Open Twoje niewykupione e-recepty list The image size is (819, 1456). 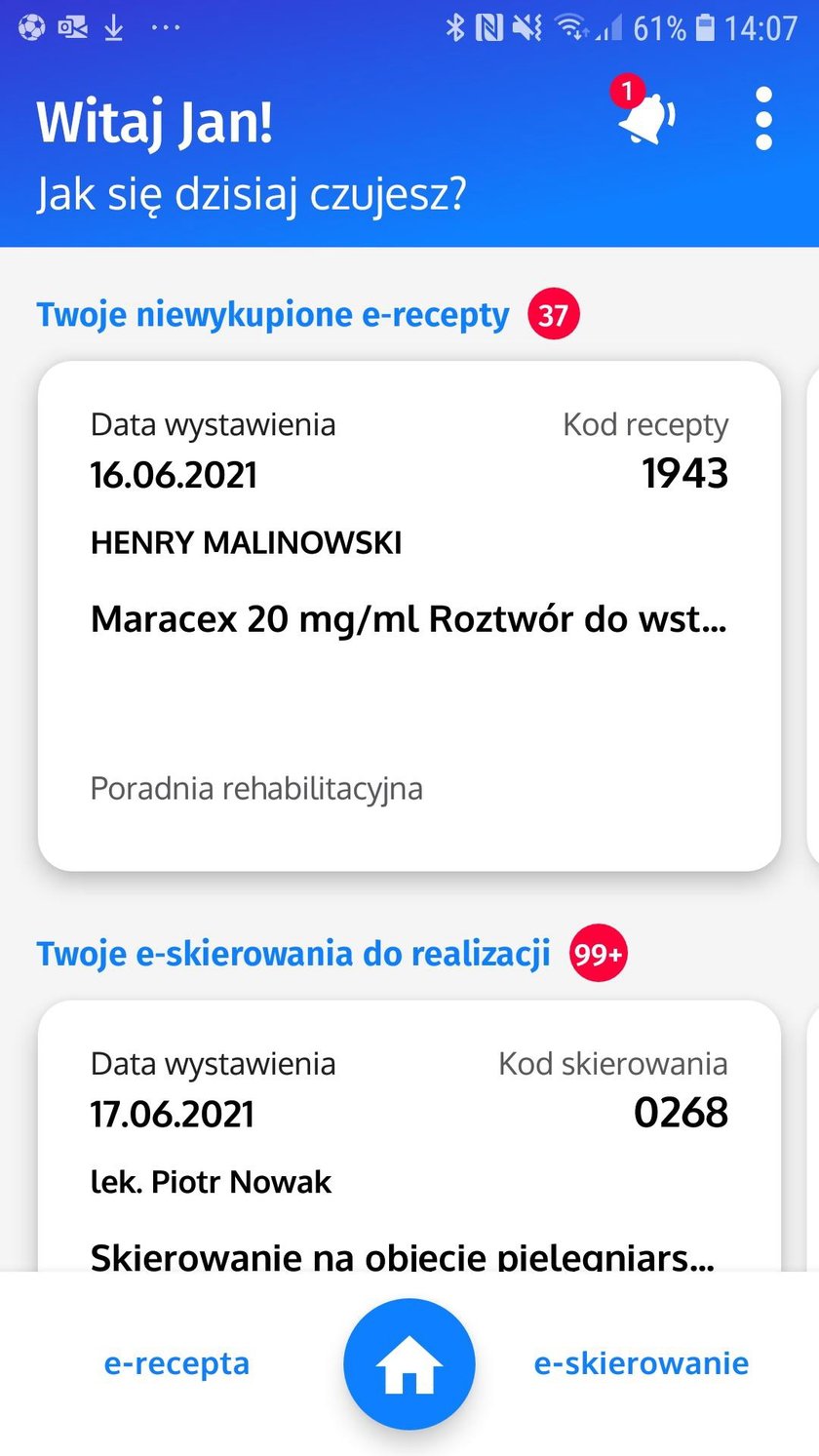[x=273, y=315]
